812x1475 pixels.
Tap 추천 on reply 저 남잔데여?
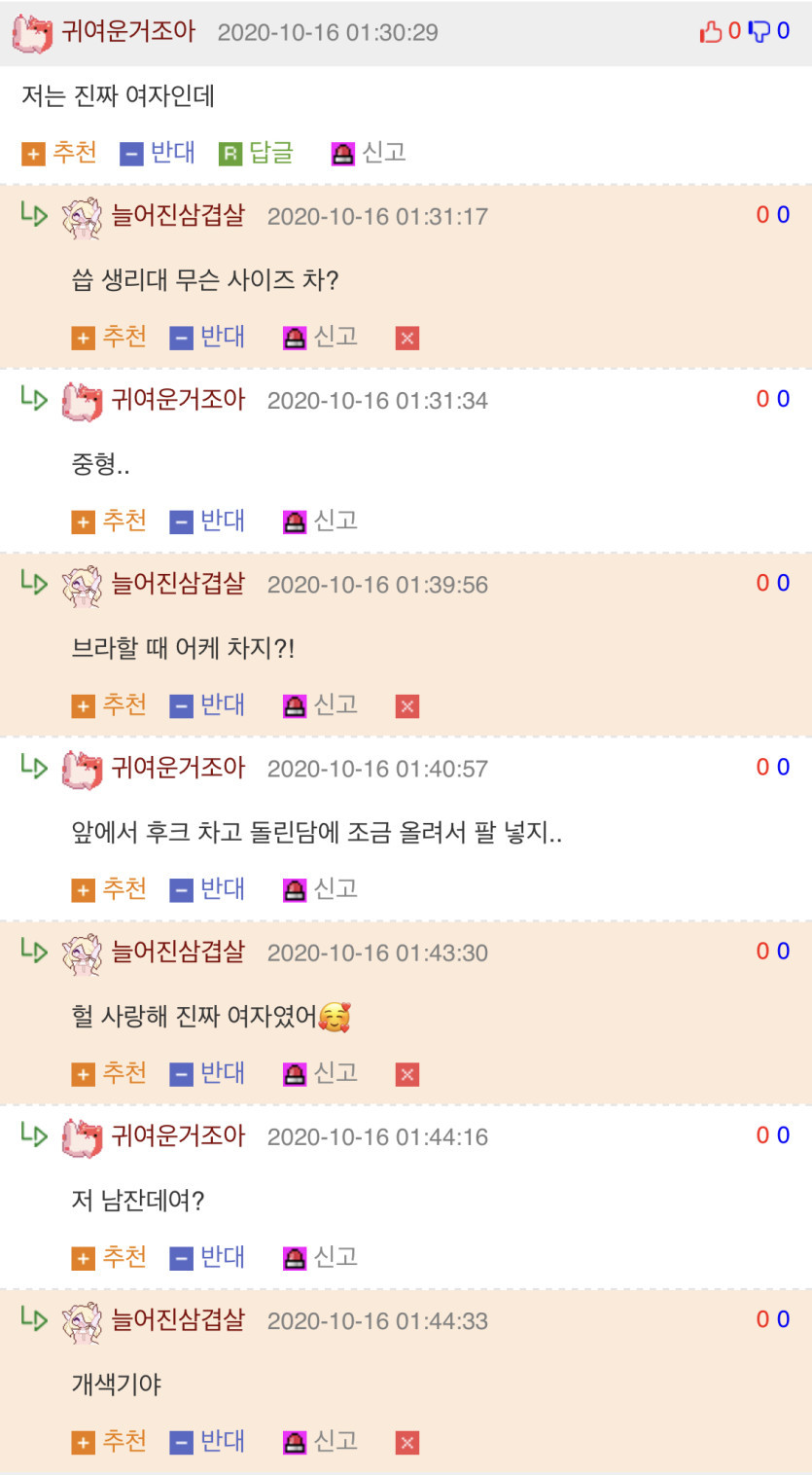point(109,1257)
